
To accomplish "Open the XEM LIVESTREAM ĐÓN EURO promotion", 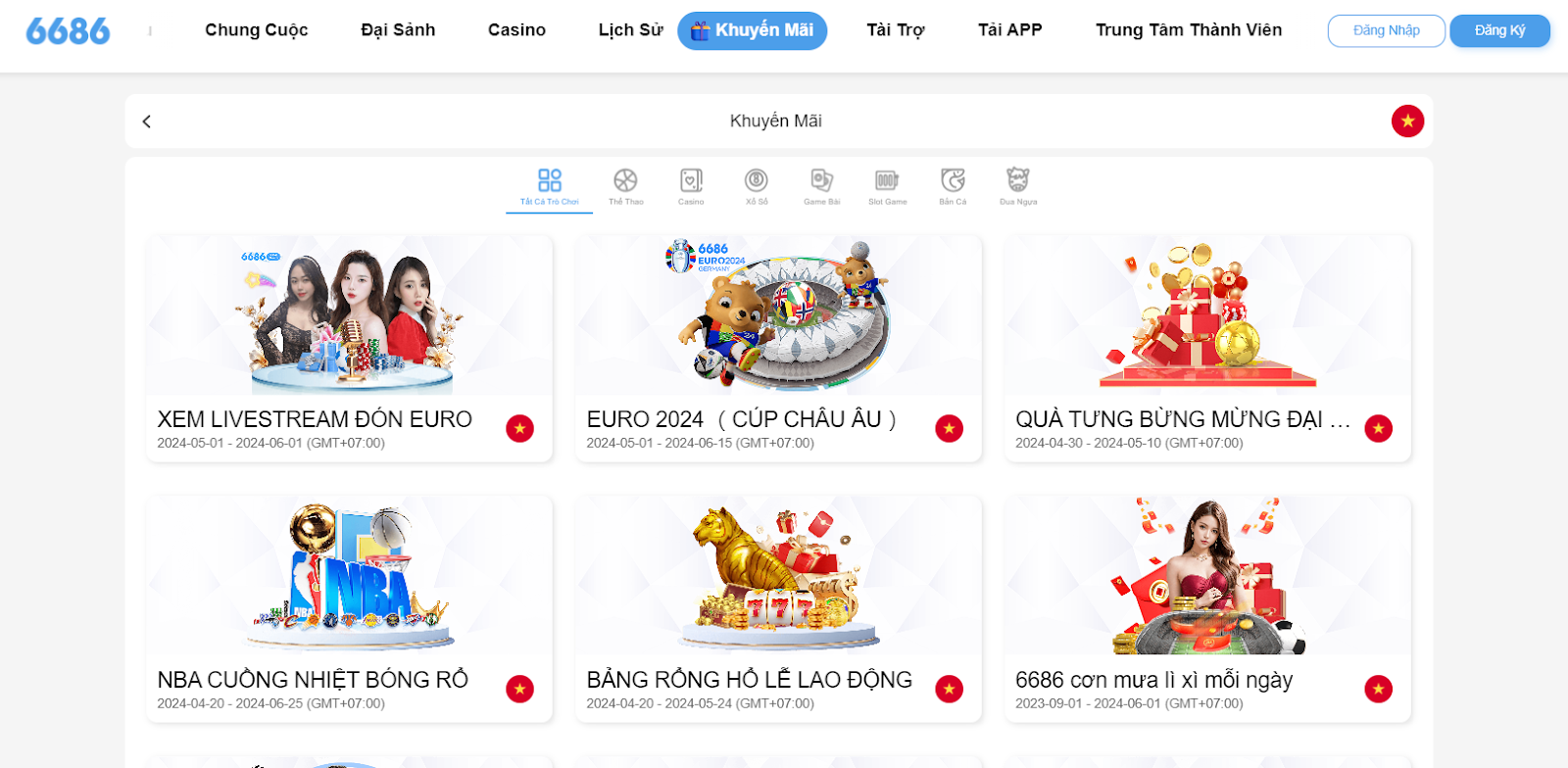I will [x=349, y=348].
